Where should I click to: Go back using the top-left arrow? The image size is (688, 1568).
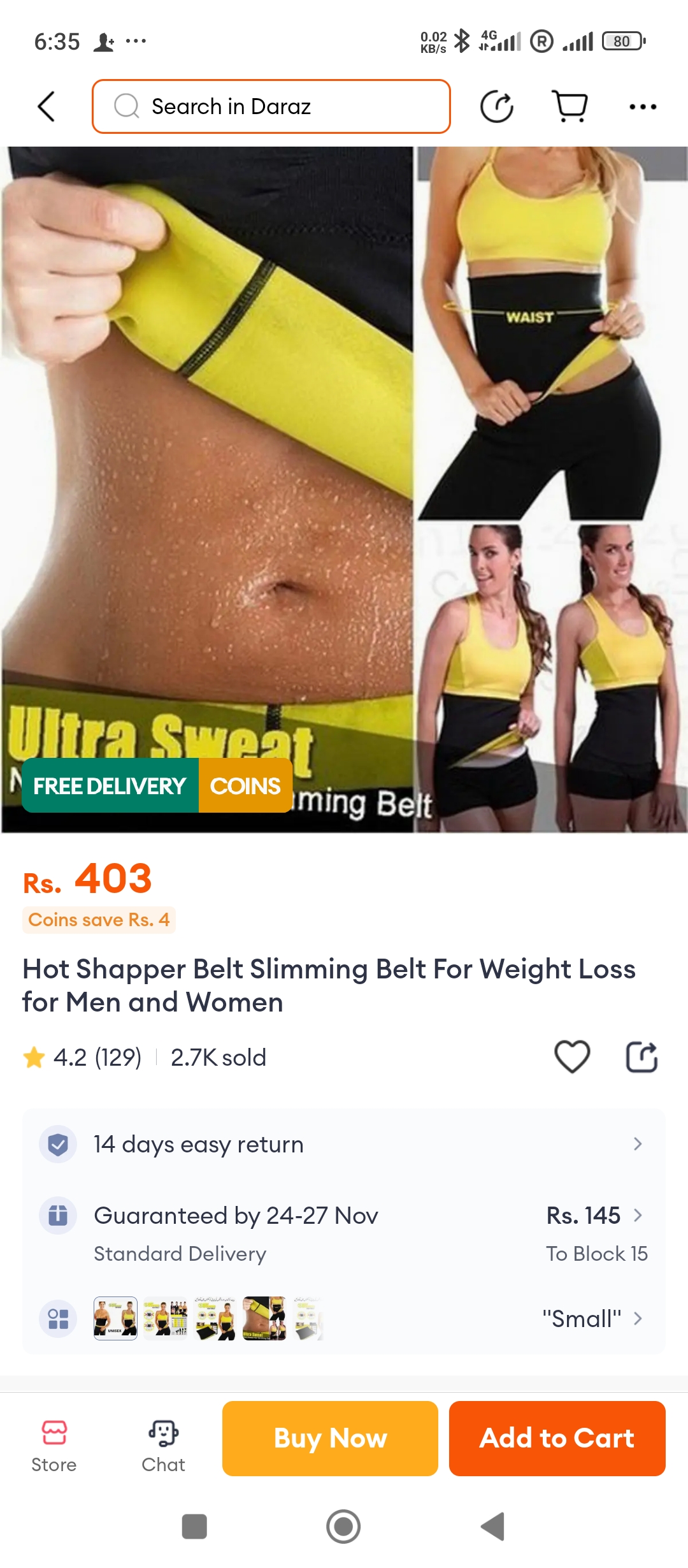click(x=47, y=106)
